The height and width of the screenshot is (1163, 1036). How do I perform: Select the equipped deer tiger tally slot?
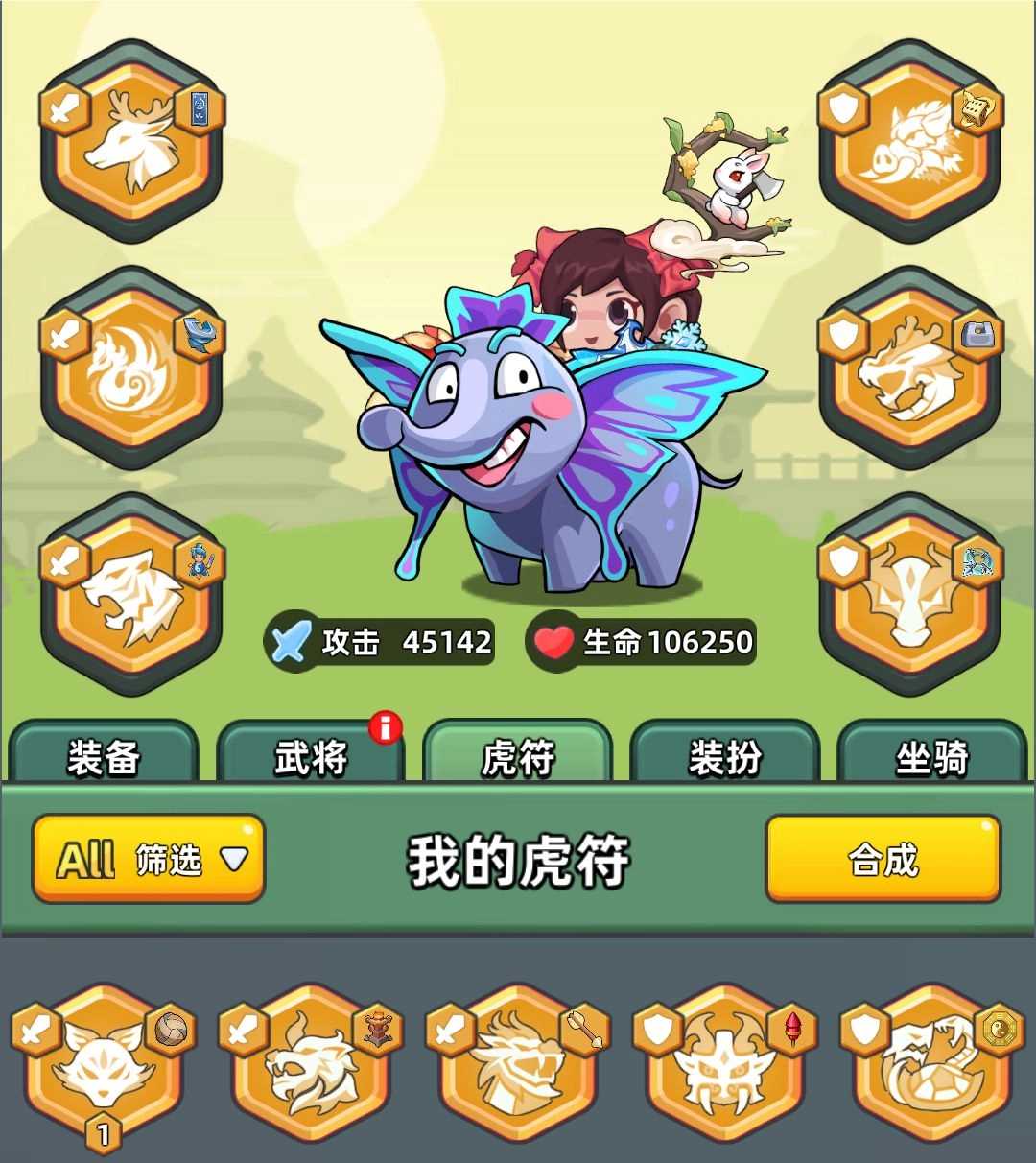[x=132, y=141]
